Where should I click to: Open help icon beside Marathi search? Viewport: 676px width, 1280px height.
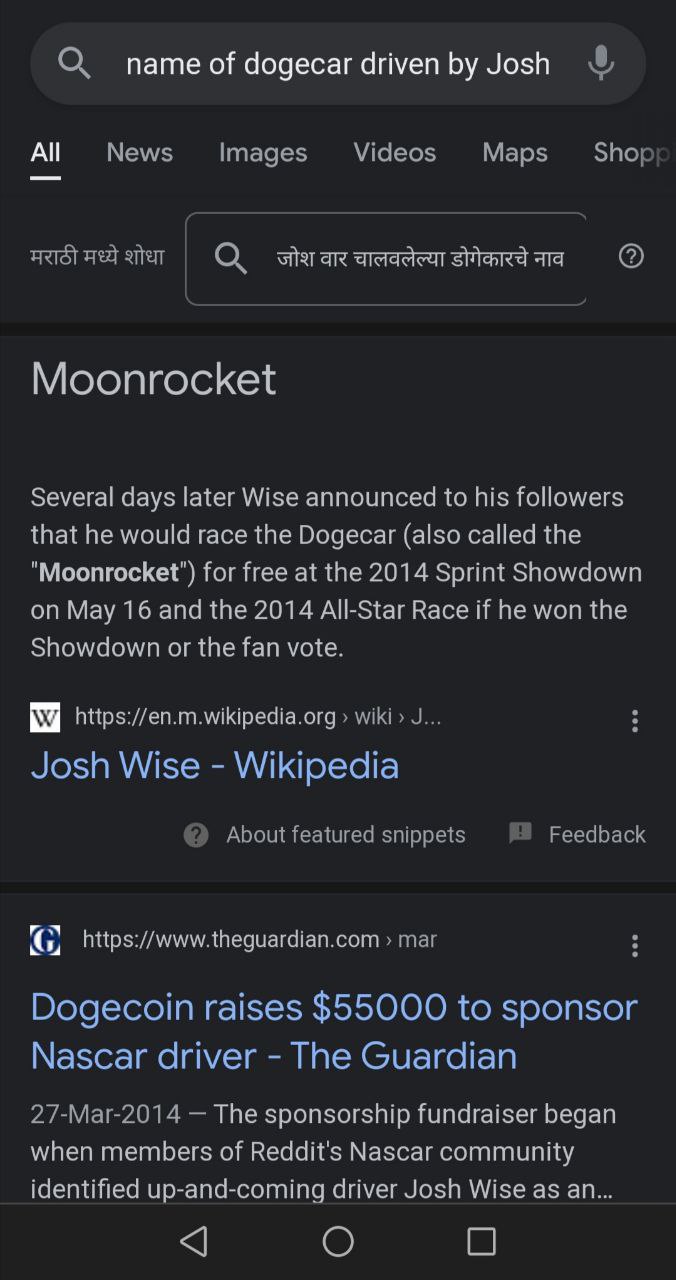tap(631, 257)
